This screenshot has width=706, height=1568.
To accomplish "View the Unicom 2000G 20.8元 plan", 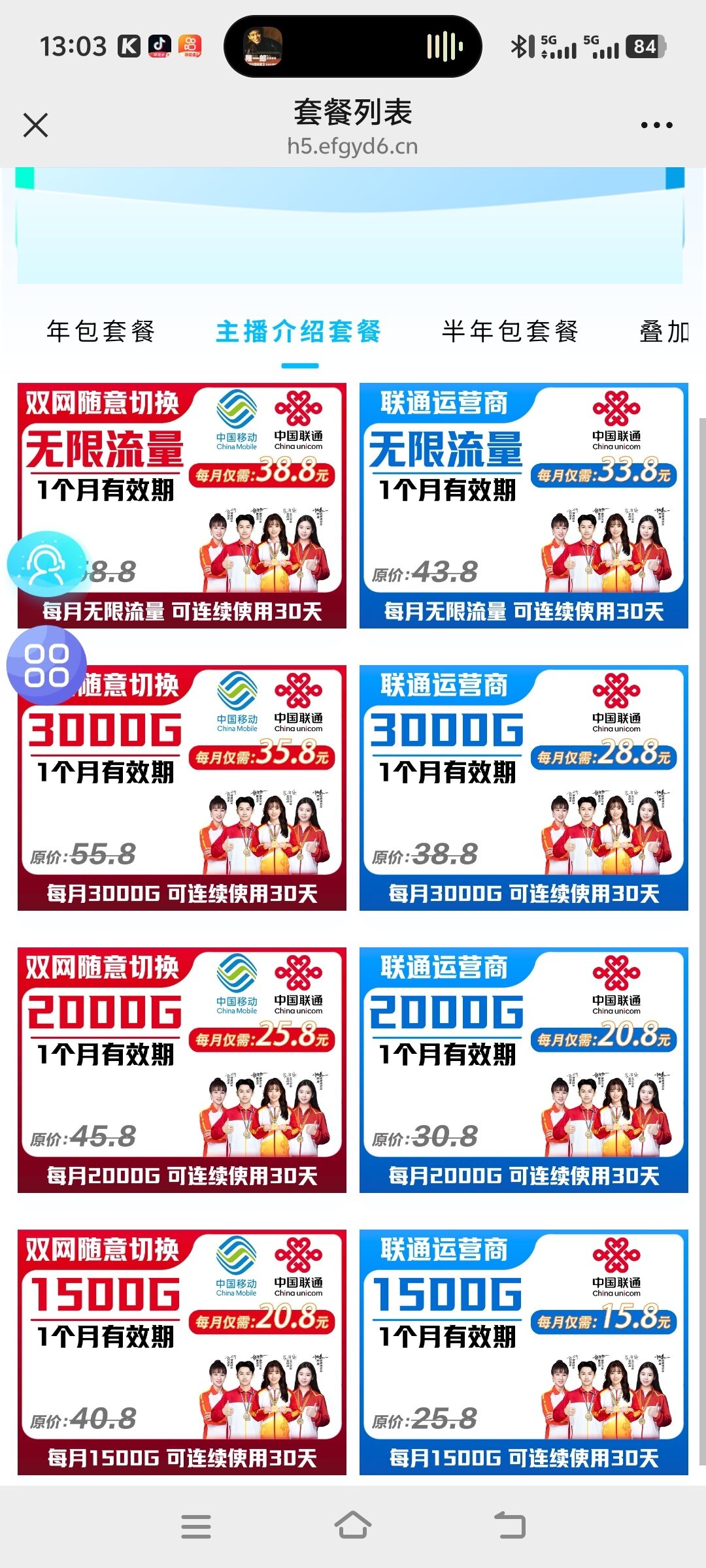I will (x=523, y=1070).
